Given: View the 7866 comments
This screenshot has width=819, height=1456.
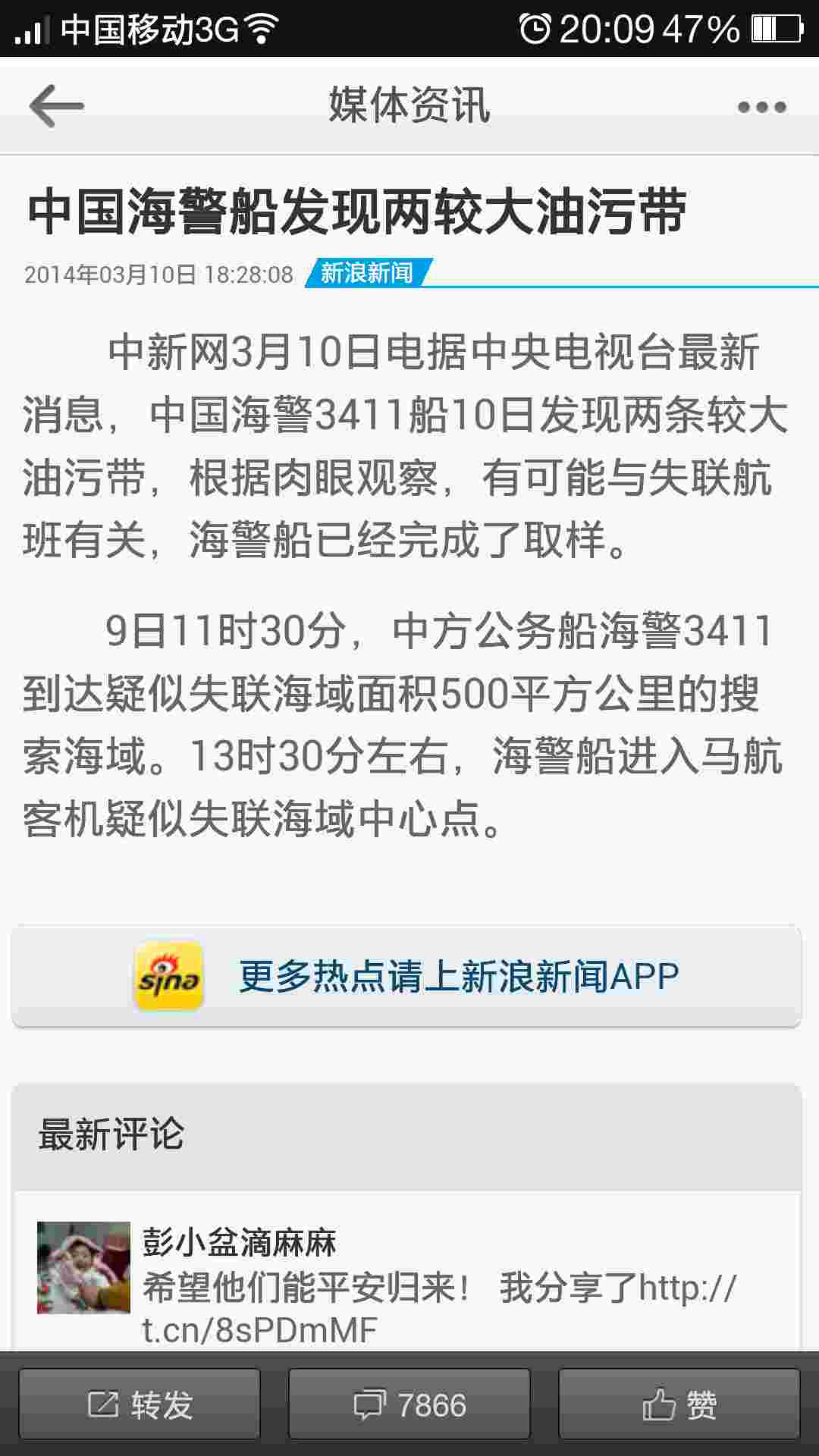Looking at the screenshot, I should [409, 1404].
